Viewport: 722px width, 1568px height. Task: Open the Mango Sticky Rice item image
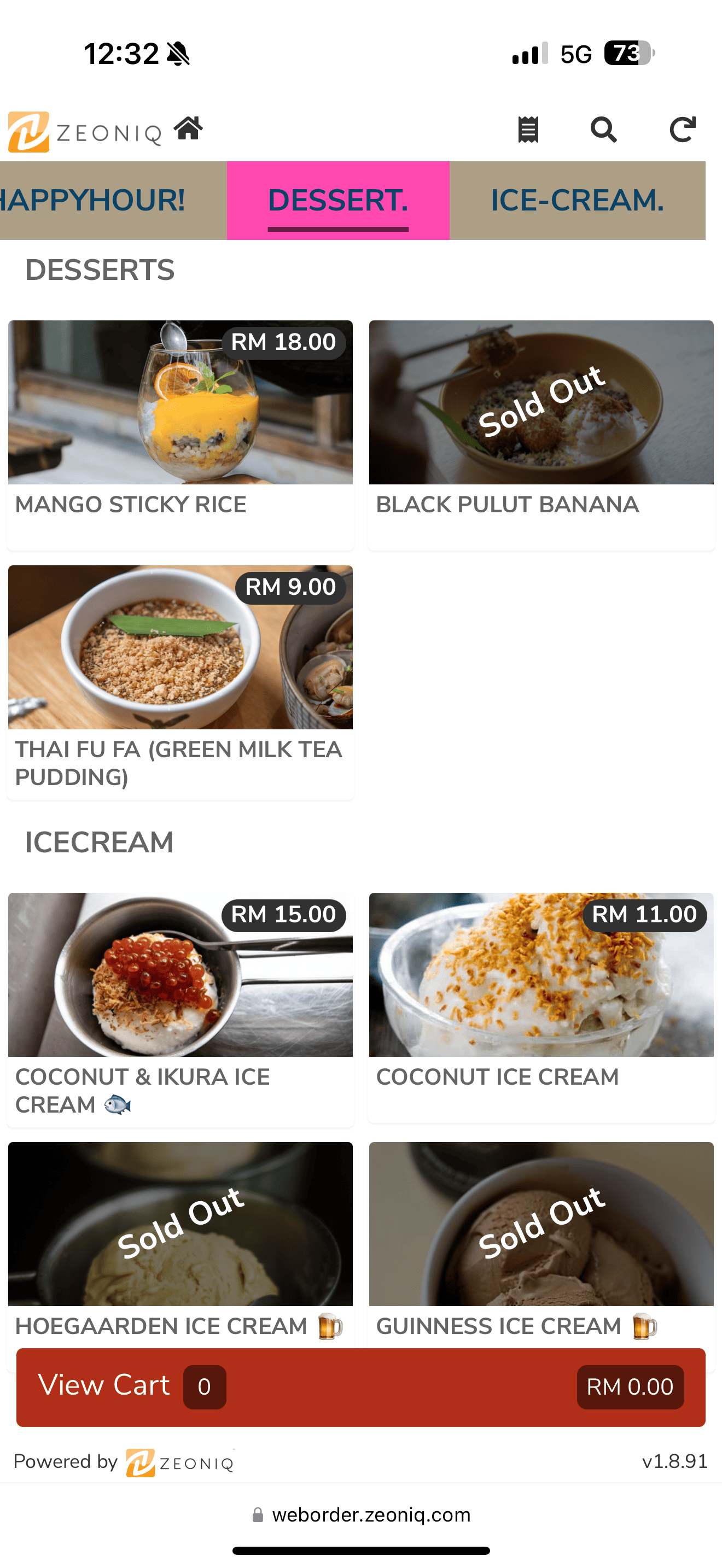click(179, 401)
